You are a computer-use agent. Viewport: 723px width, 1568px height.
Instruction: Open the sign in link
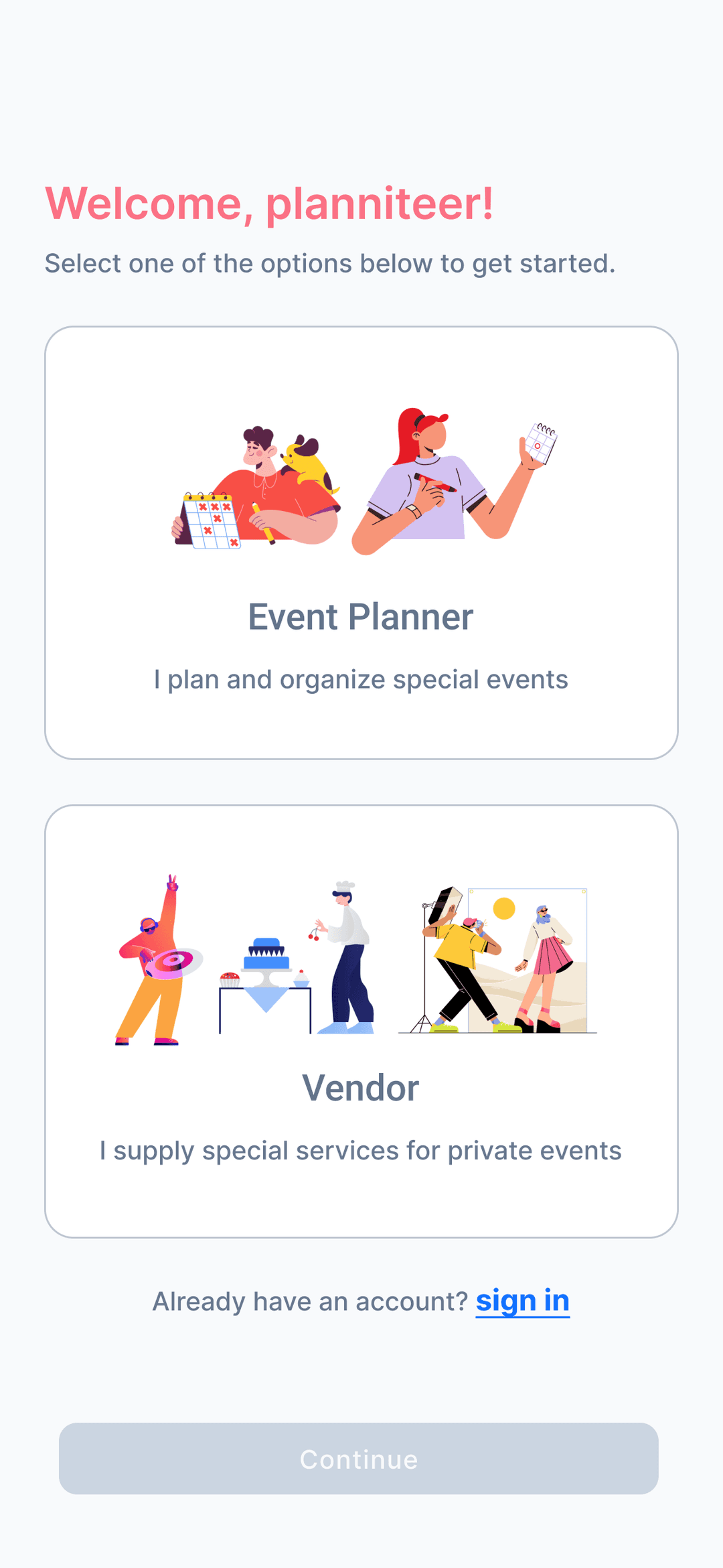click(522, 1301)
